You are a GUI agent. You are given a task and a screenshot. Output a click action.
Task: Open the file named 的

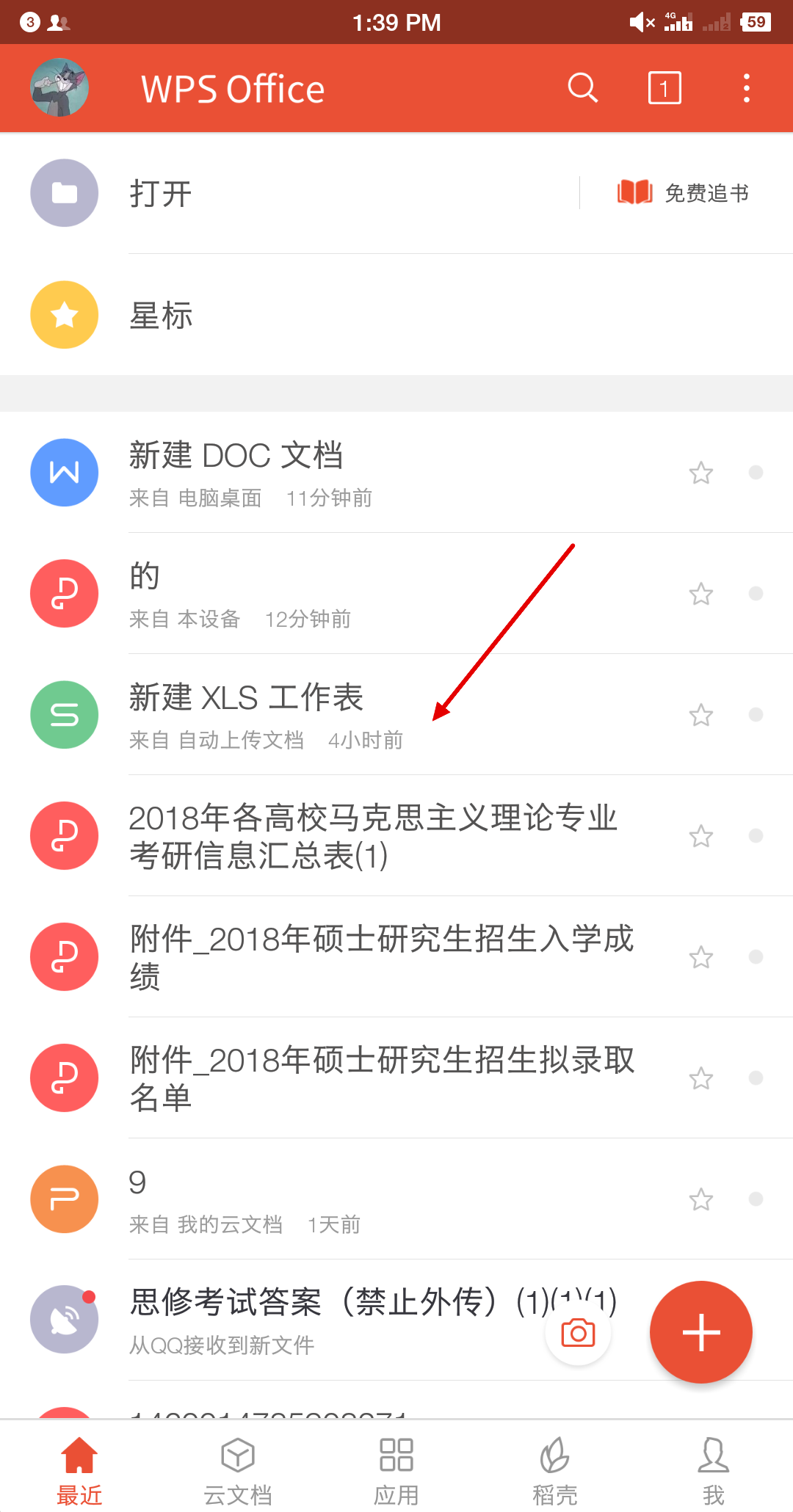point(367,593)
